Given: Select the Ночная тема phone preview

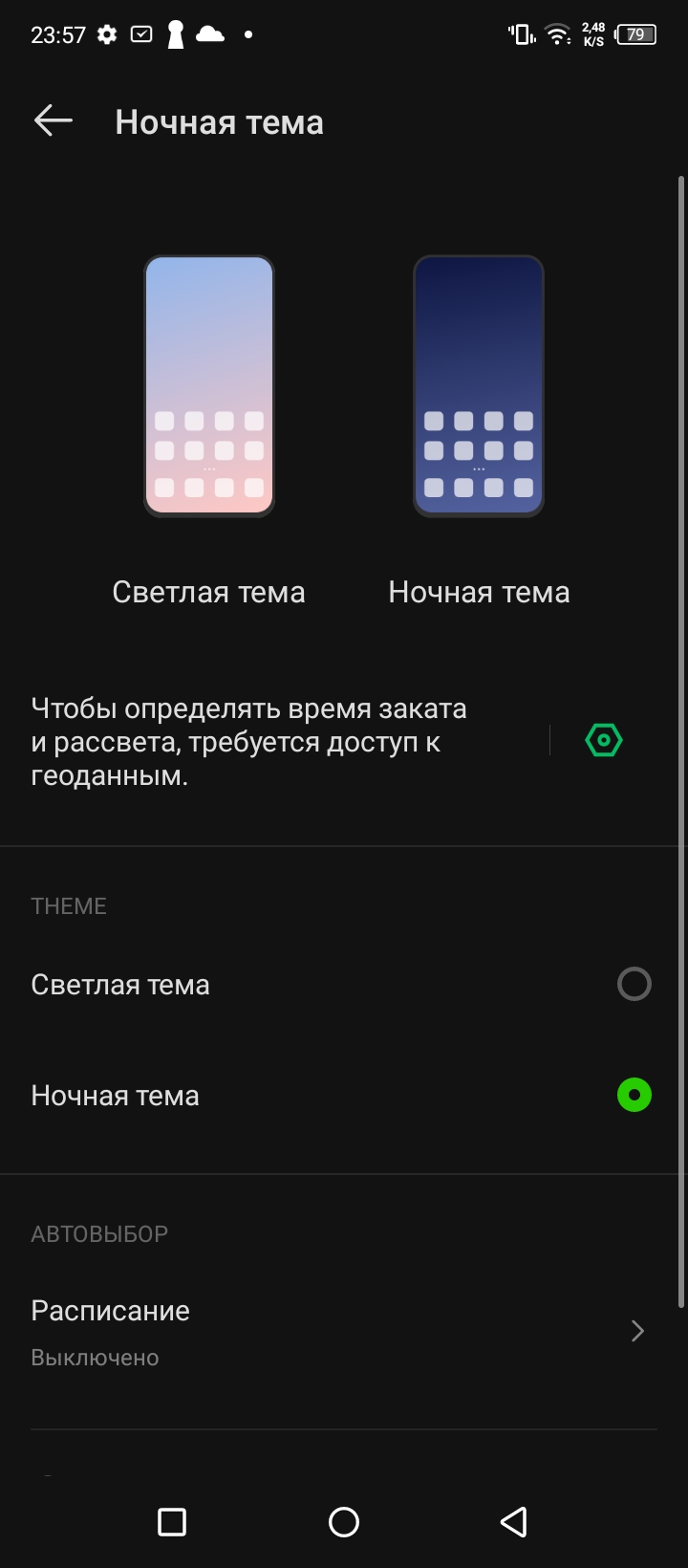Looking at the screenshot, I should [479, 386].
